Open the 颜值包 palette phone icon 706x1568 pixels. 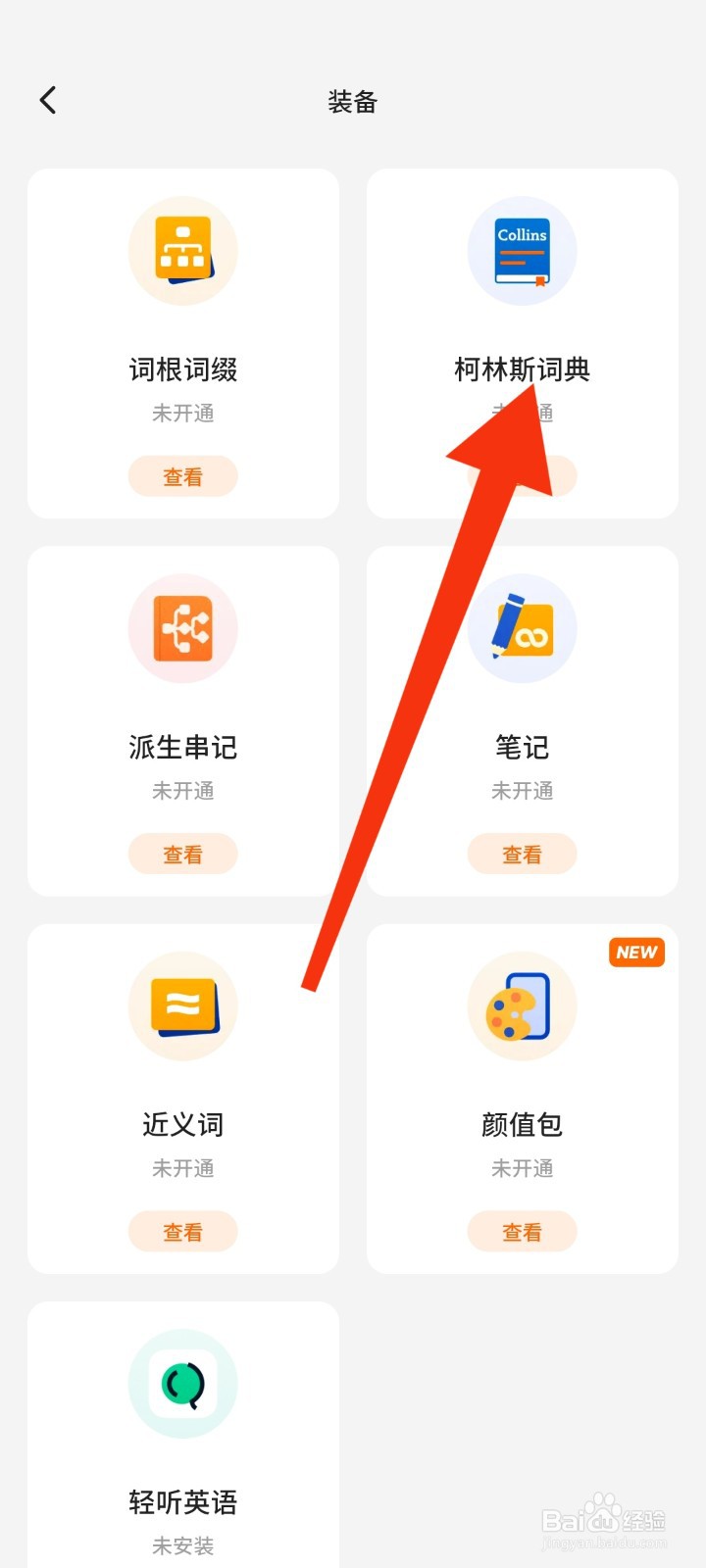click(x=522, y=1005)
